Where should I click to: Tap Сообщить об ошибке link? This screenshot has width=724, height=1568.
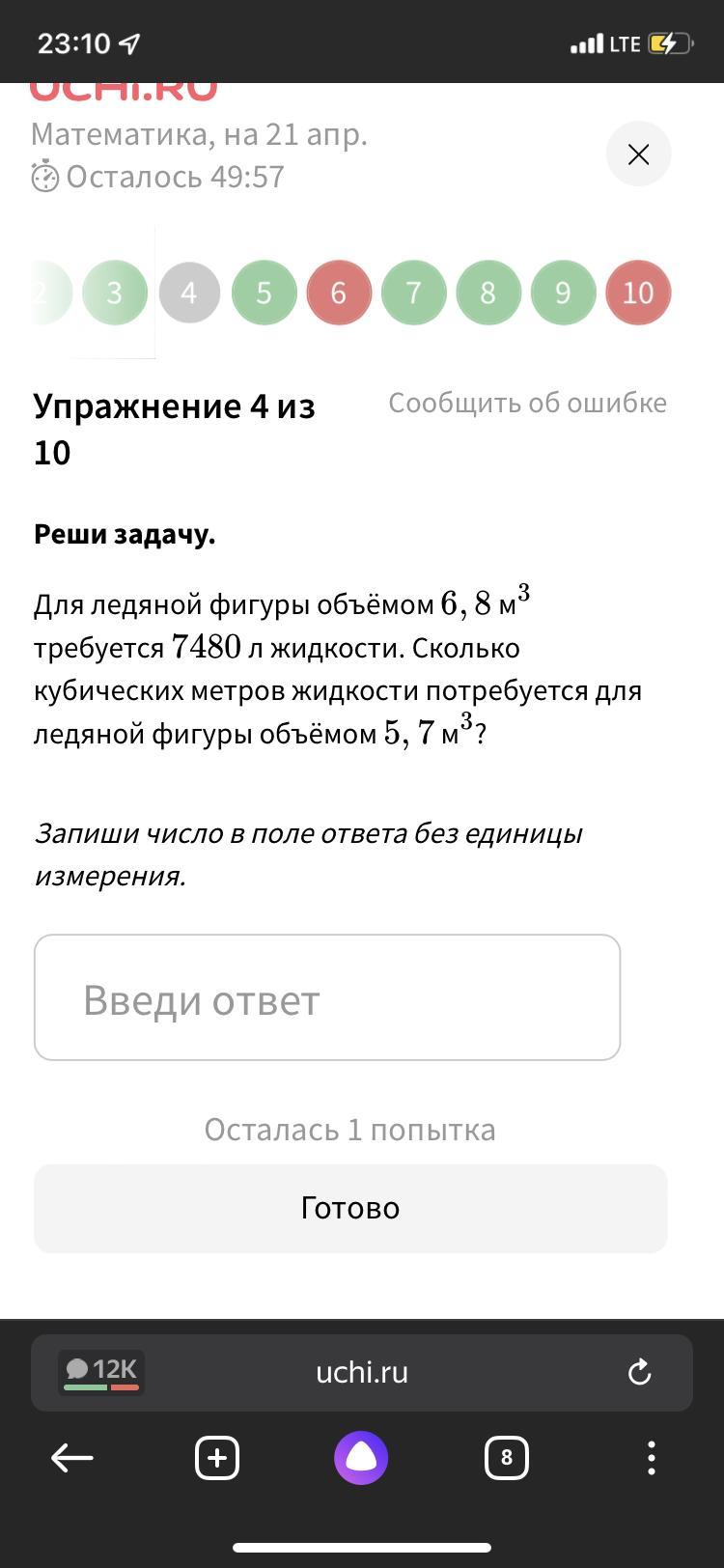[x=527, y=403]
